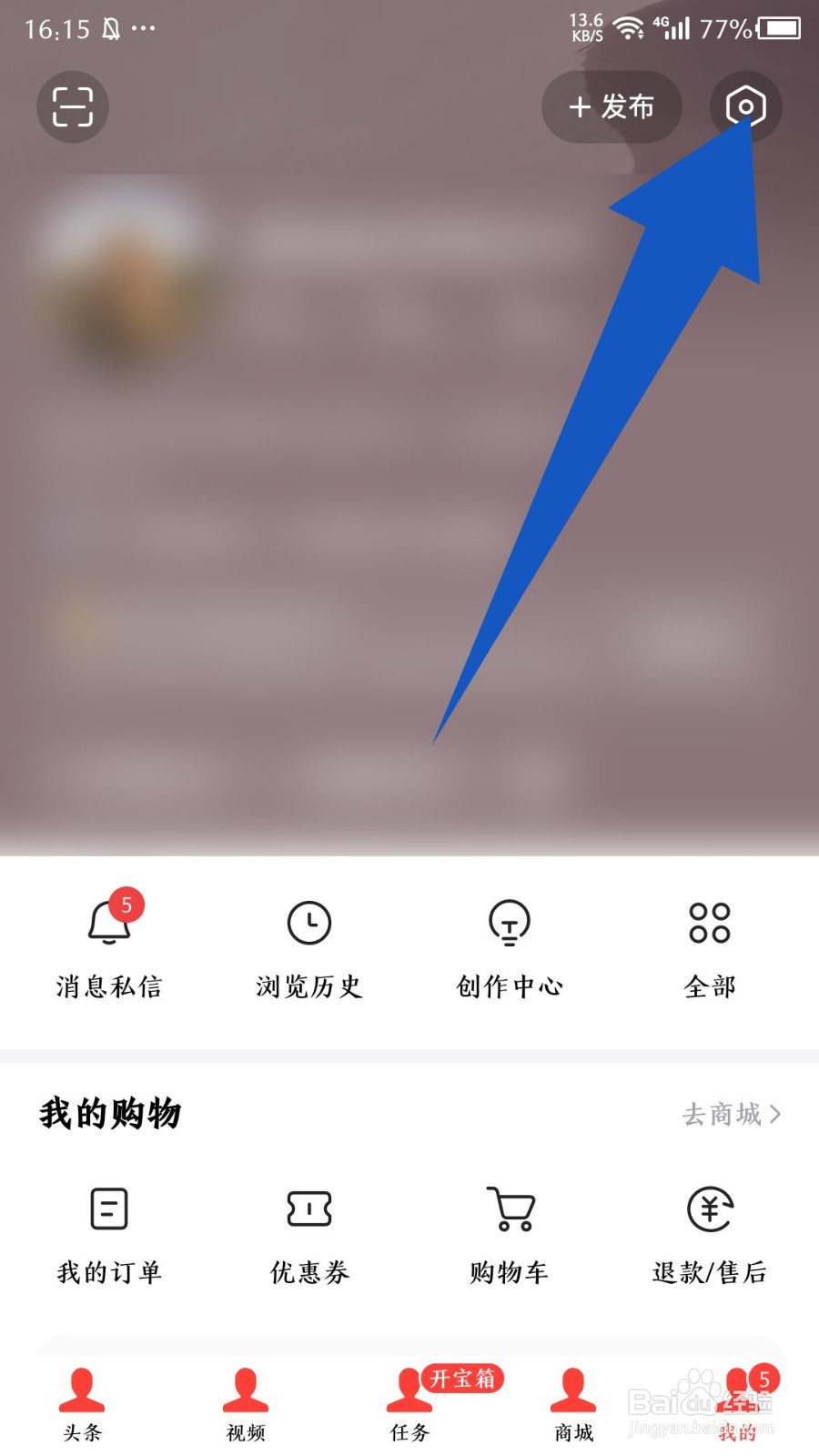Follow the 去商城 link
819x1456 pixels.
tap(719, 1114)
